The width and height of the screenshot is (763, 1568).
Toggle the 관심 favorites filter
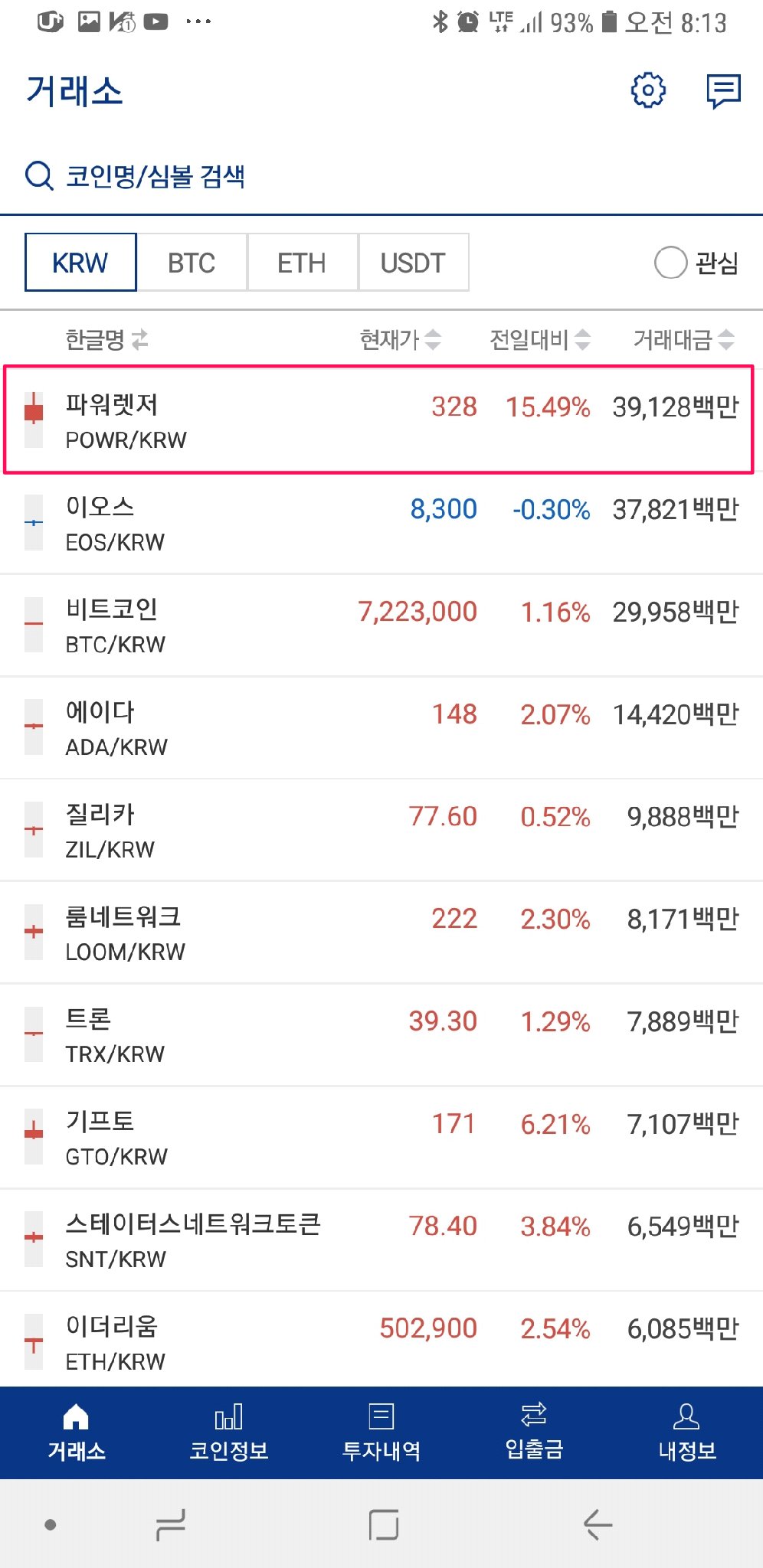coord(696,263)
